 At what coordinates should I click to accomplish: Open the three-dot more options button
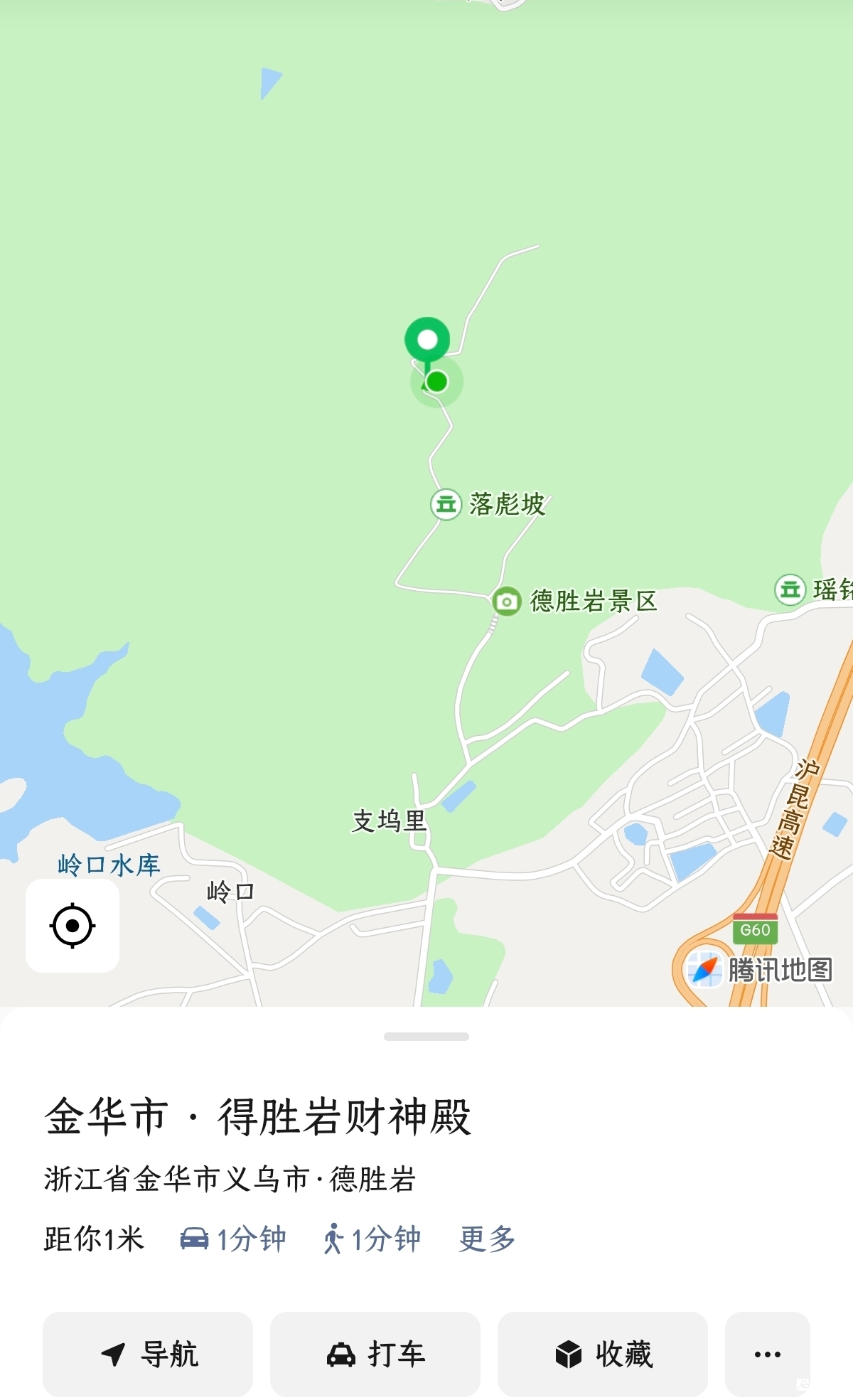(x=768, y=1354)
